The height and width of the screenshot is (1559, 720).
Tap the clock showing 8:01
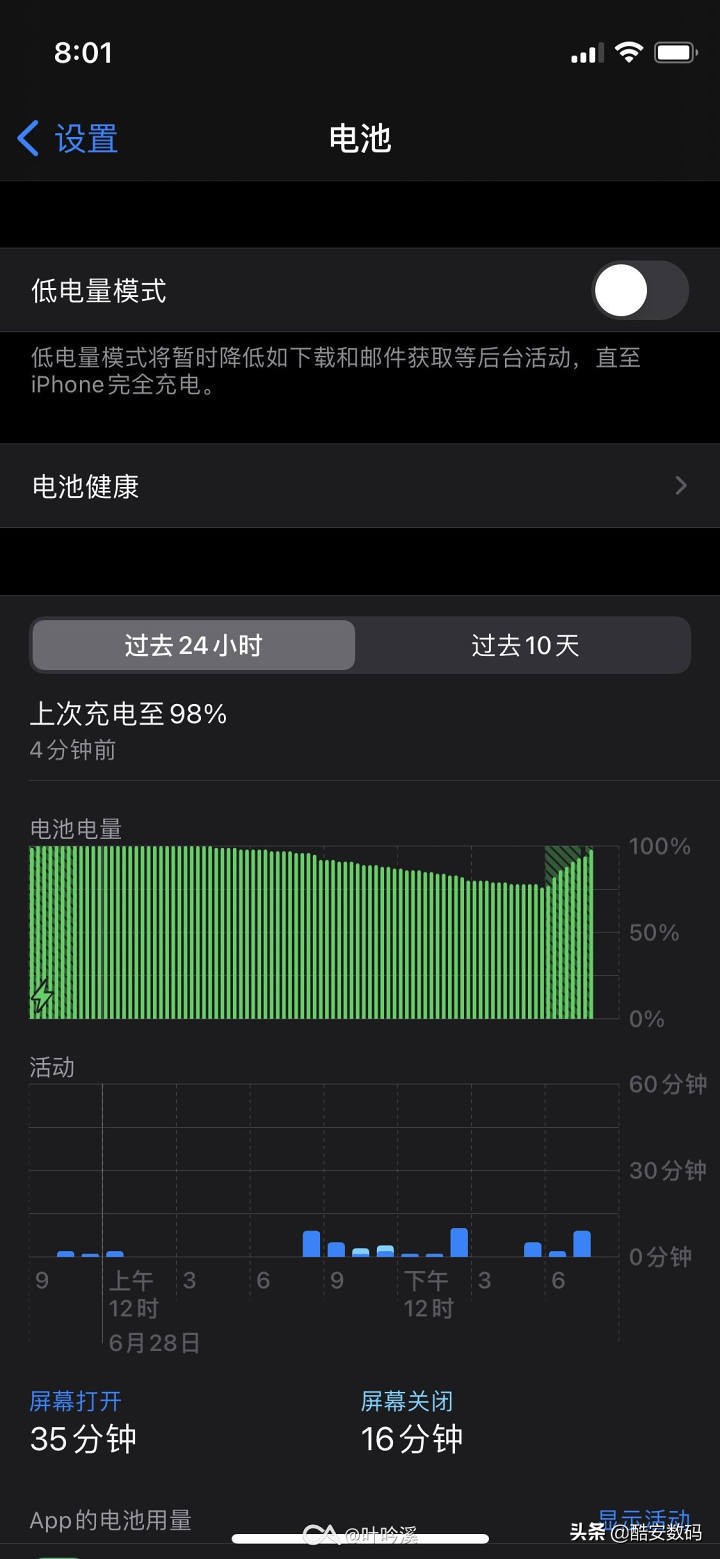[x=84, y=52]
